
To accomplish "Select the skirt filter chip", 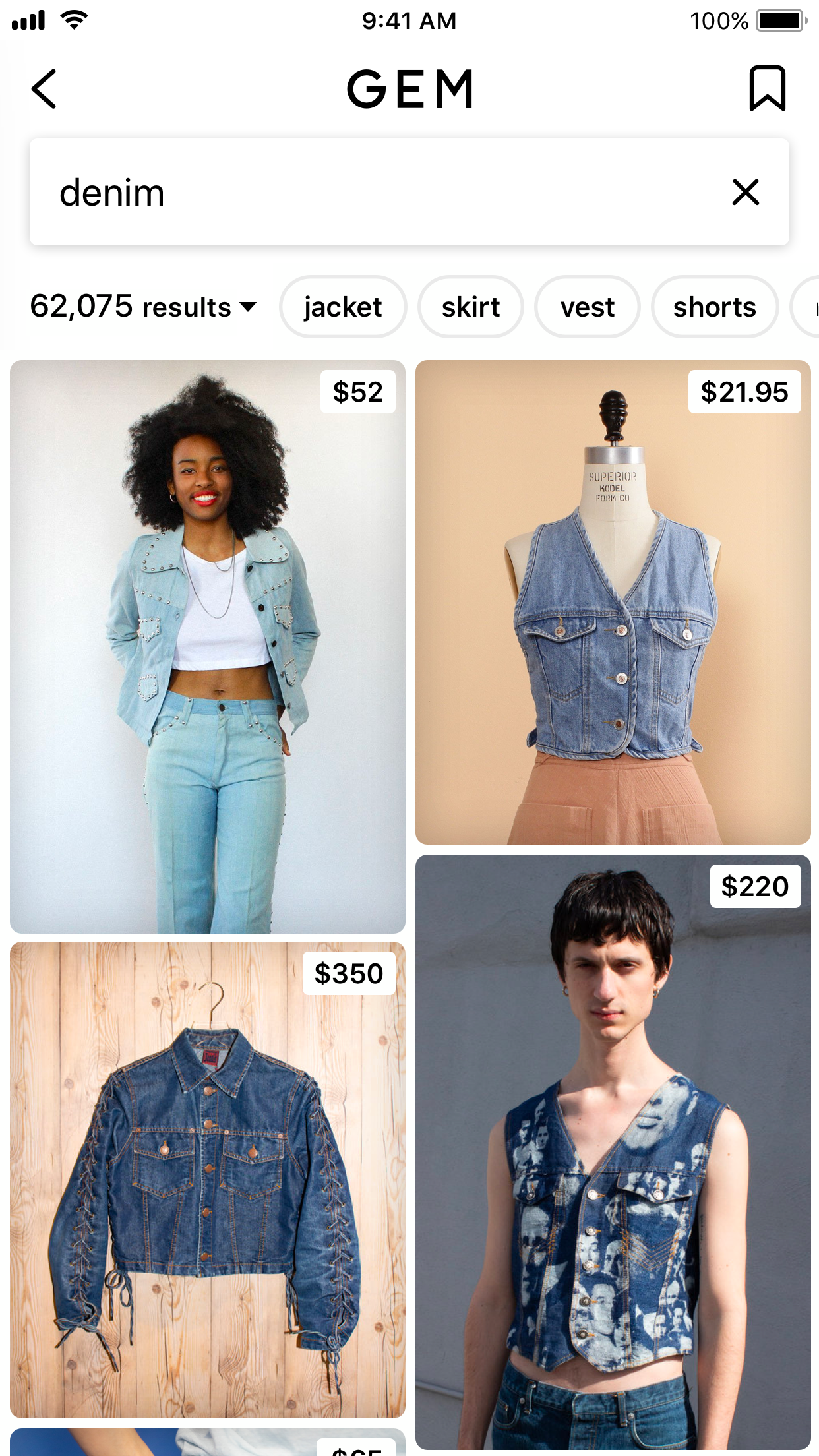I will pos(471,307).
